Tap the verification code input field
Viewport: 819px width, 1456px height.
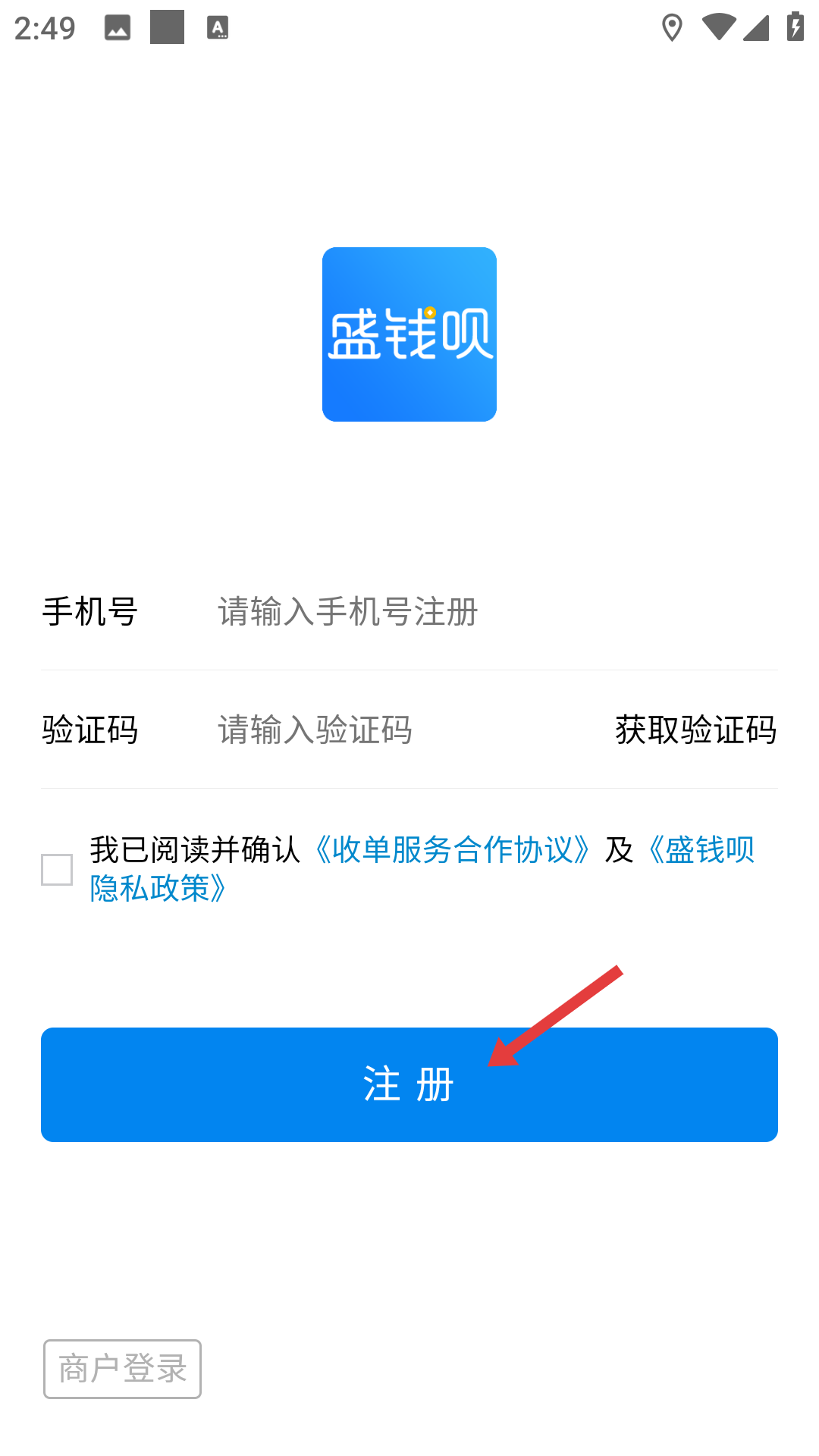[x=394, y=730]
